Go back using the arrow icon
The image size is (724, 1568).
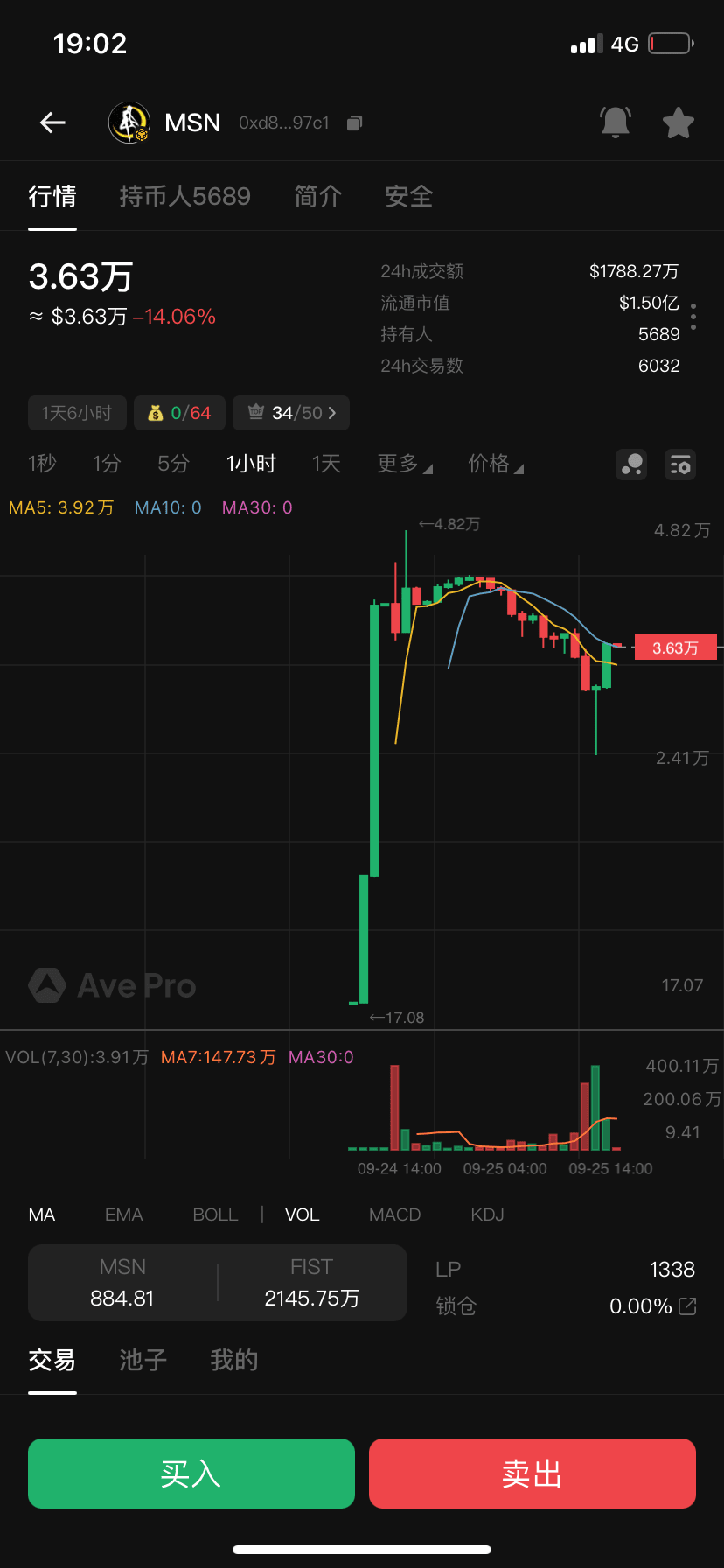(x=53, y=122)
